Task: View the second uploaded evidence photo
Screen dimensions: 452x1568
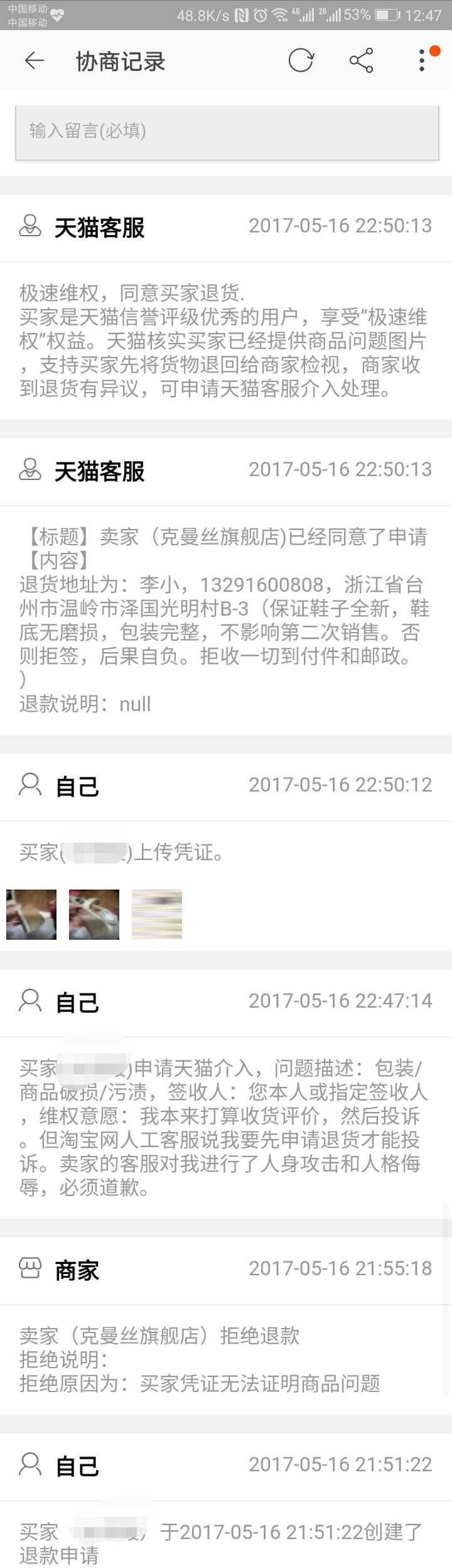Action: pos(94,914)
